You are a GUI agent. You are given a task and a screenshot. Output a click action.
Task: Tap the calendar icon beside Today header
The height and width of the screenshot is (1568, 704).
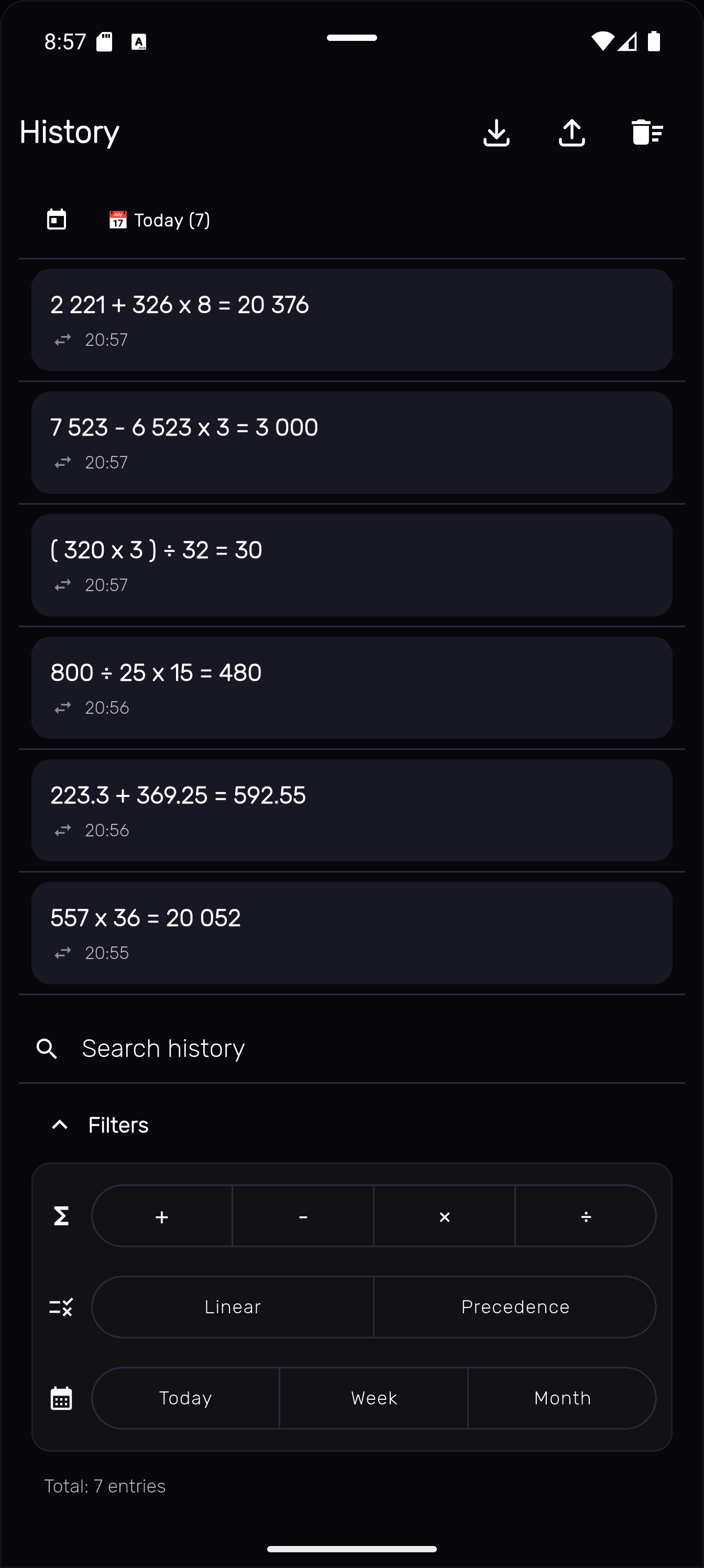point(56,219)
